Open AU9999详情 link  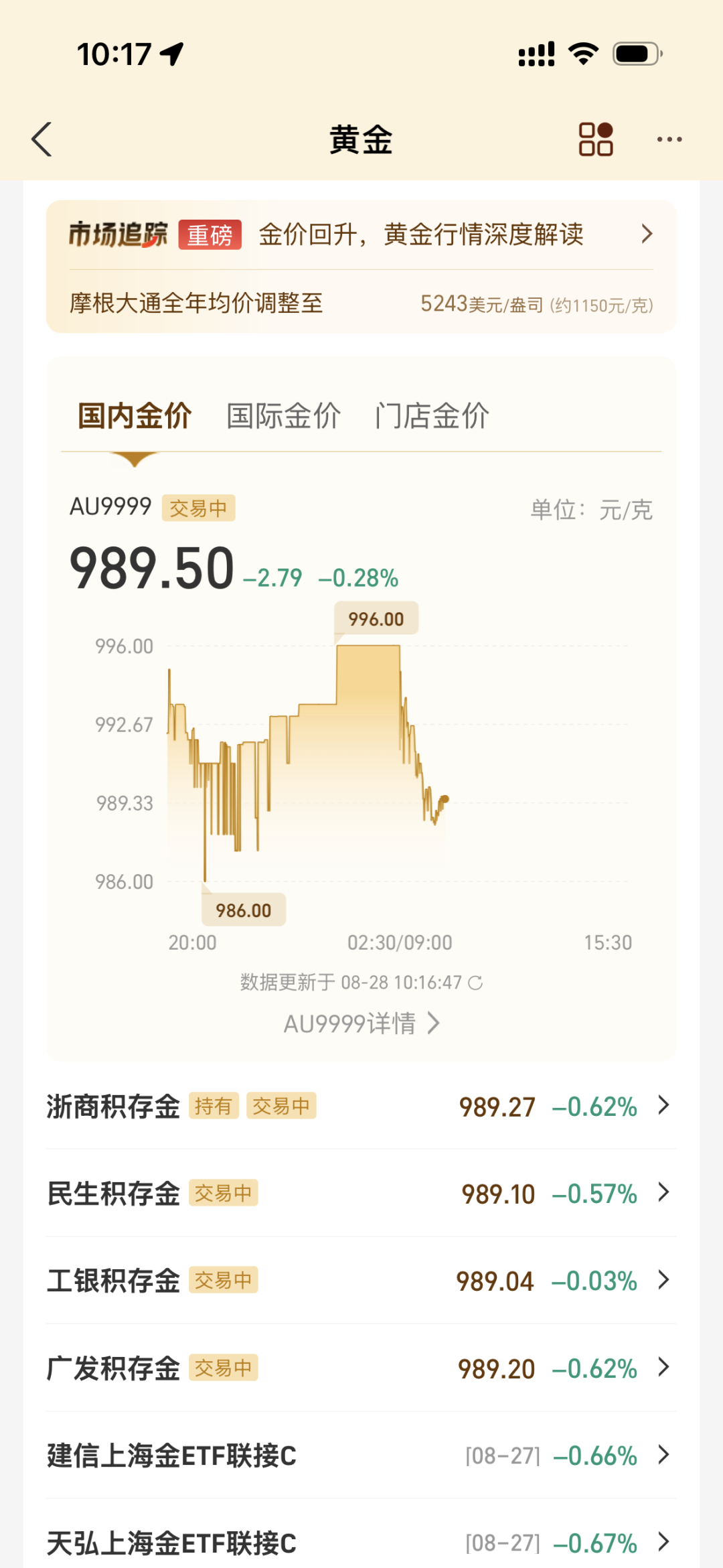(361, 1023)
